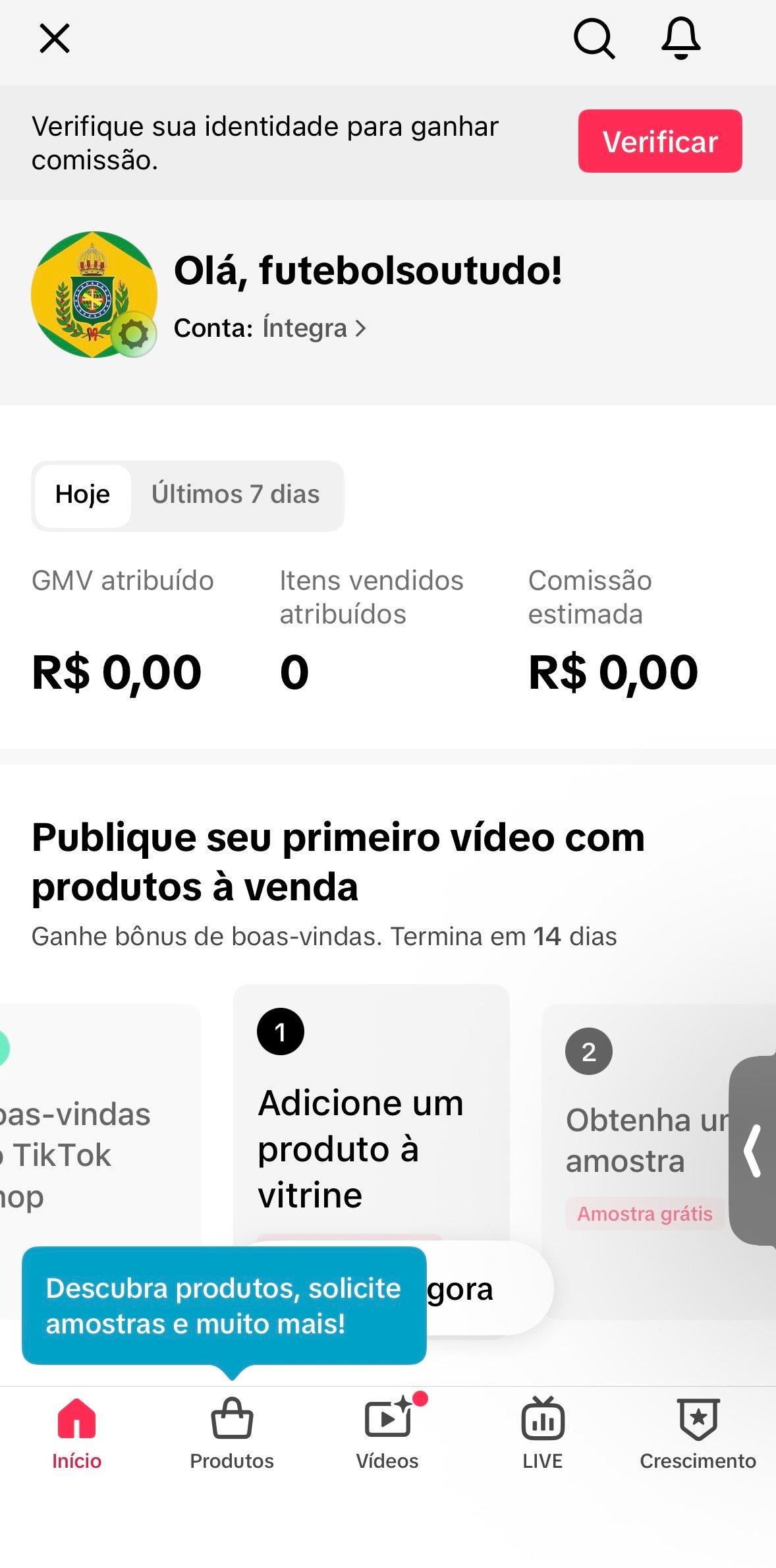776x1568 pixels.
Task: Switch to Últimos 7 dias
Action: tap(236, 495)
